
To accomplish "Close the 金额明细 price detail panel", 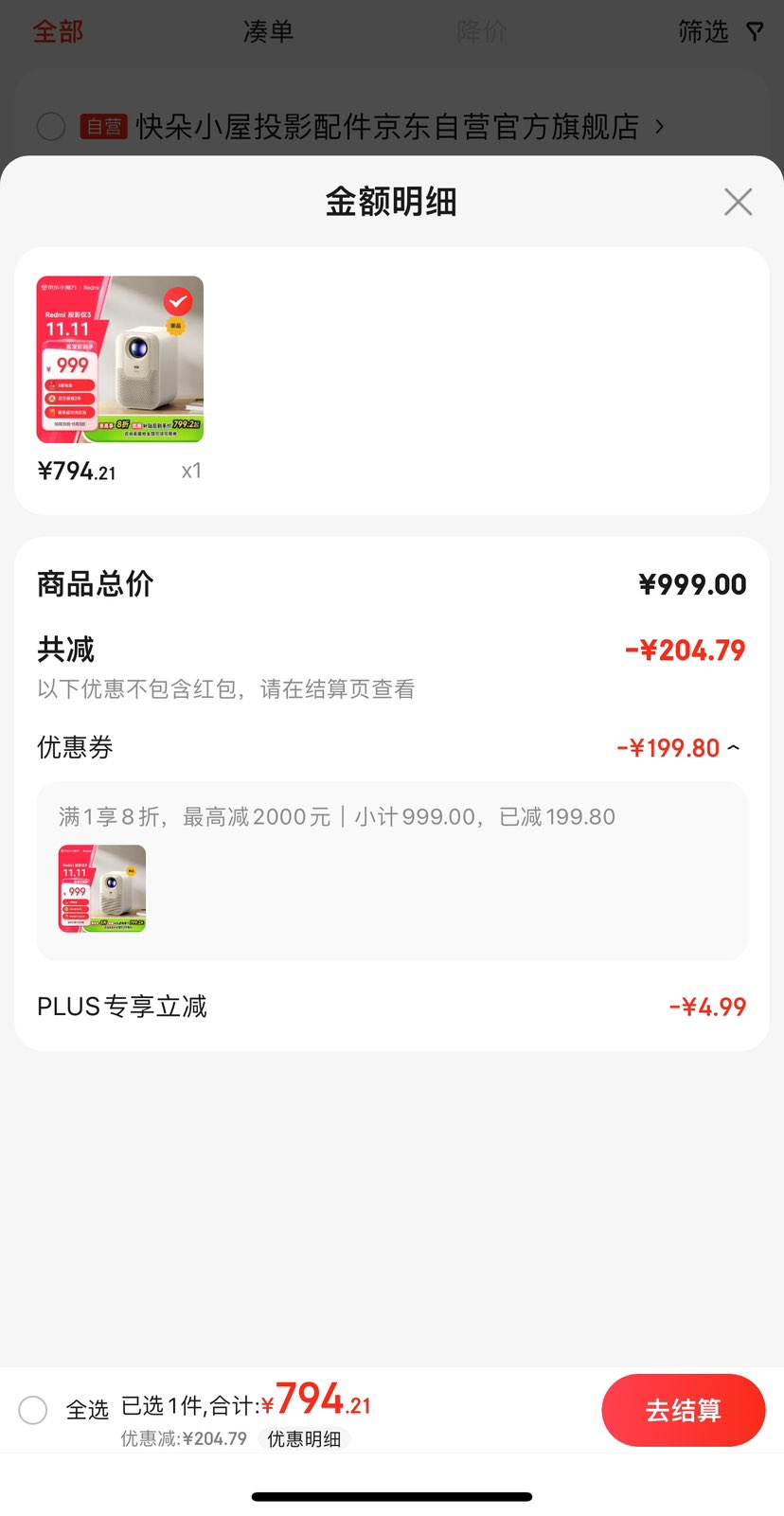I will [738, 202].
